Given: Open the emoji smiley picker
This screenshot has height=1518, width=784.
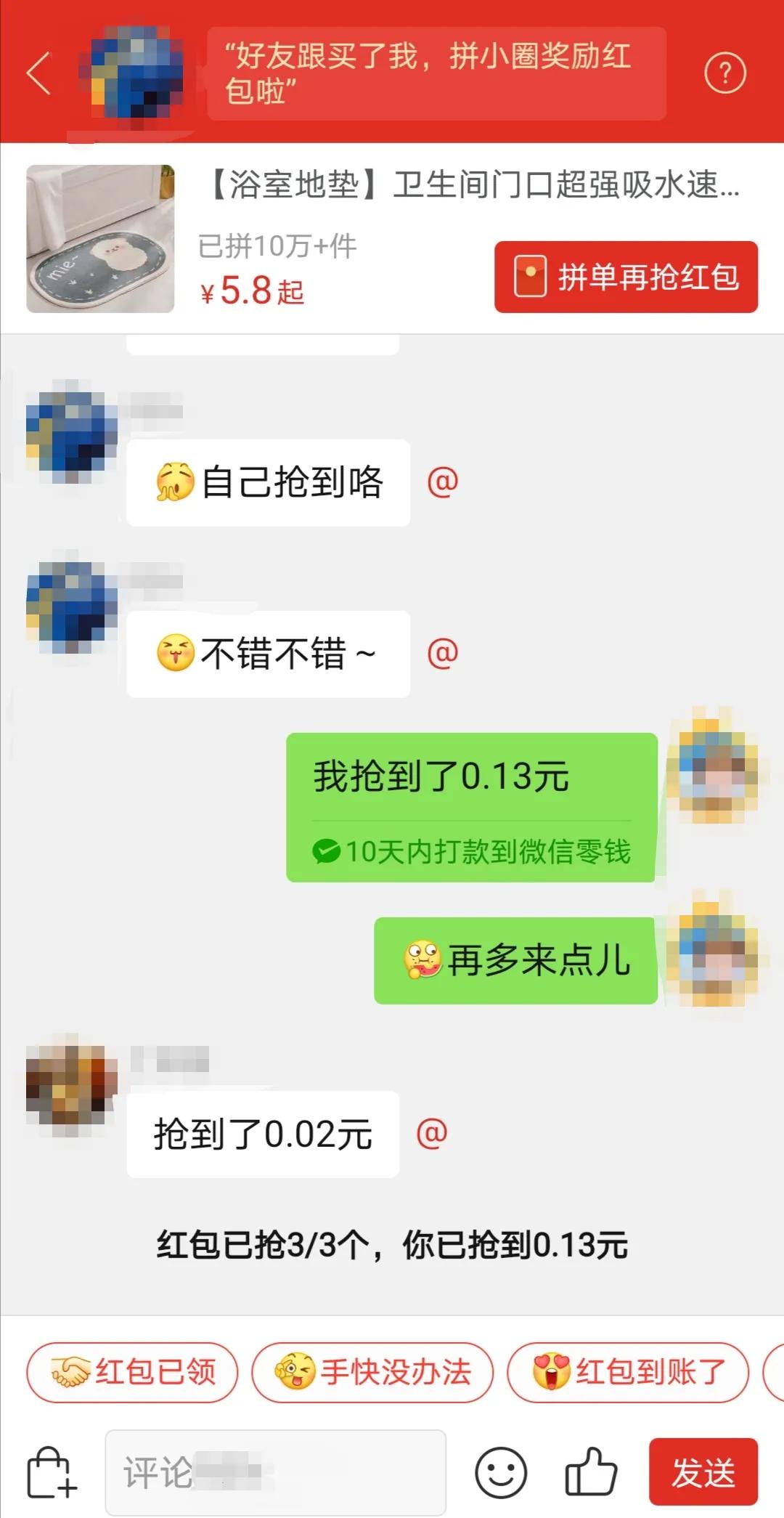Looking at the screenshot, I should point(501,1473).
